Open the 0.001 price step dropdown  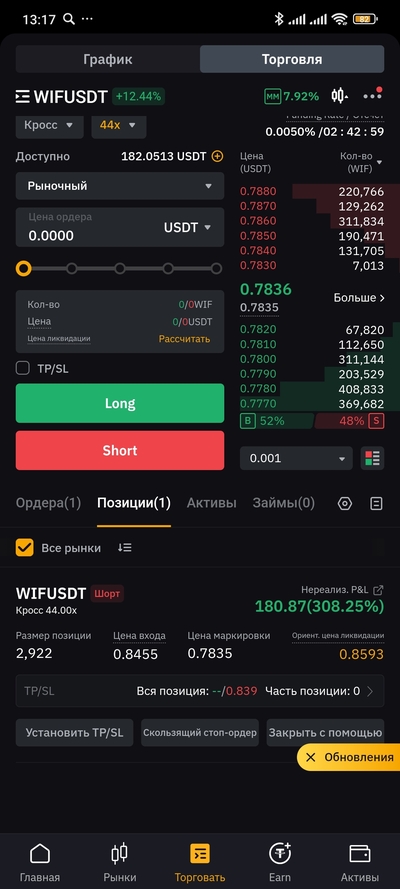[296, 458]
